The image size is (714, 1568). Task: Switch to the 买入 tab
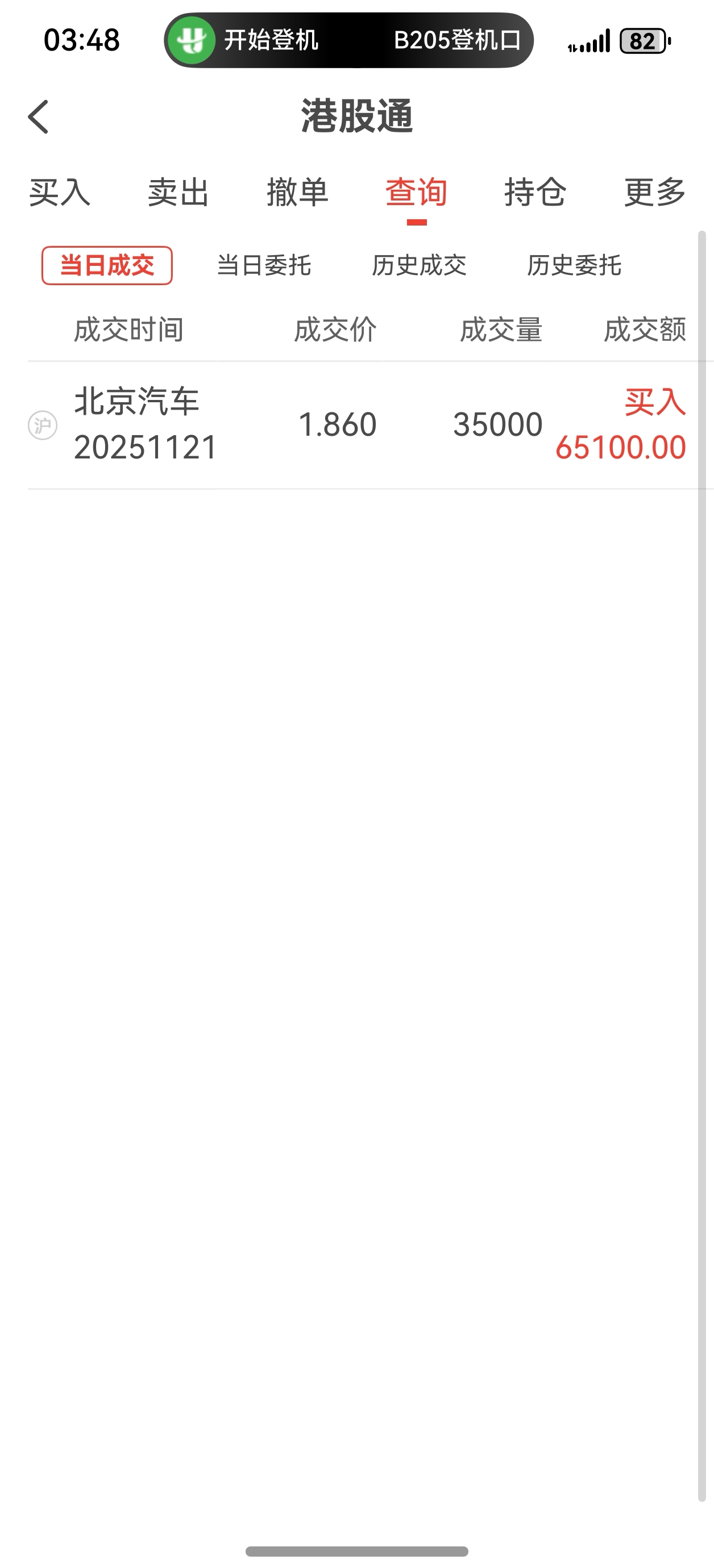point(60,193)
